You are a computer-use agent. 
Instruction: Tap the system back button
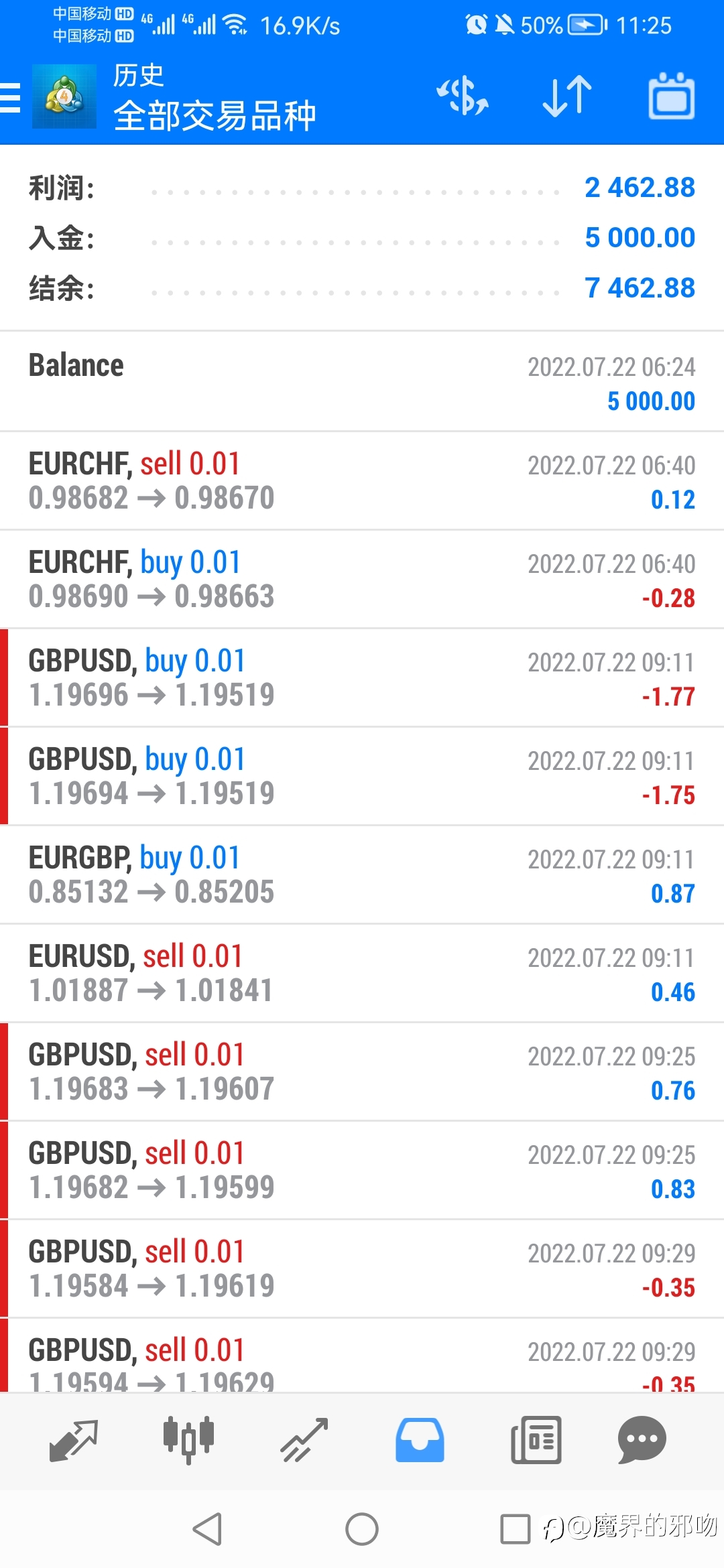[x=207, y=1529]
